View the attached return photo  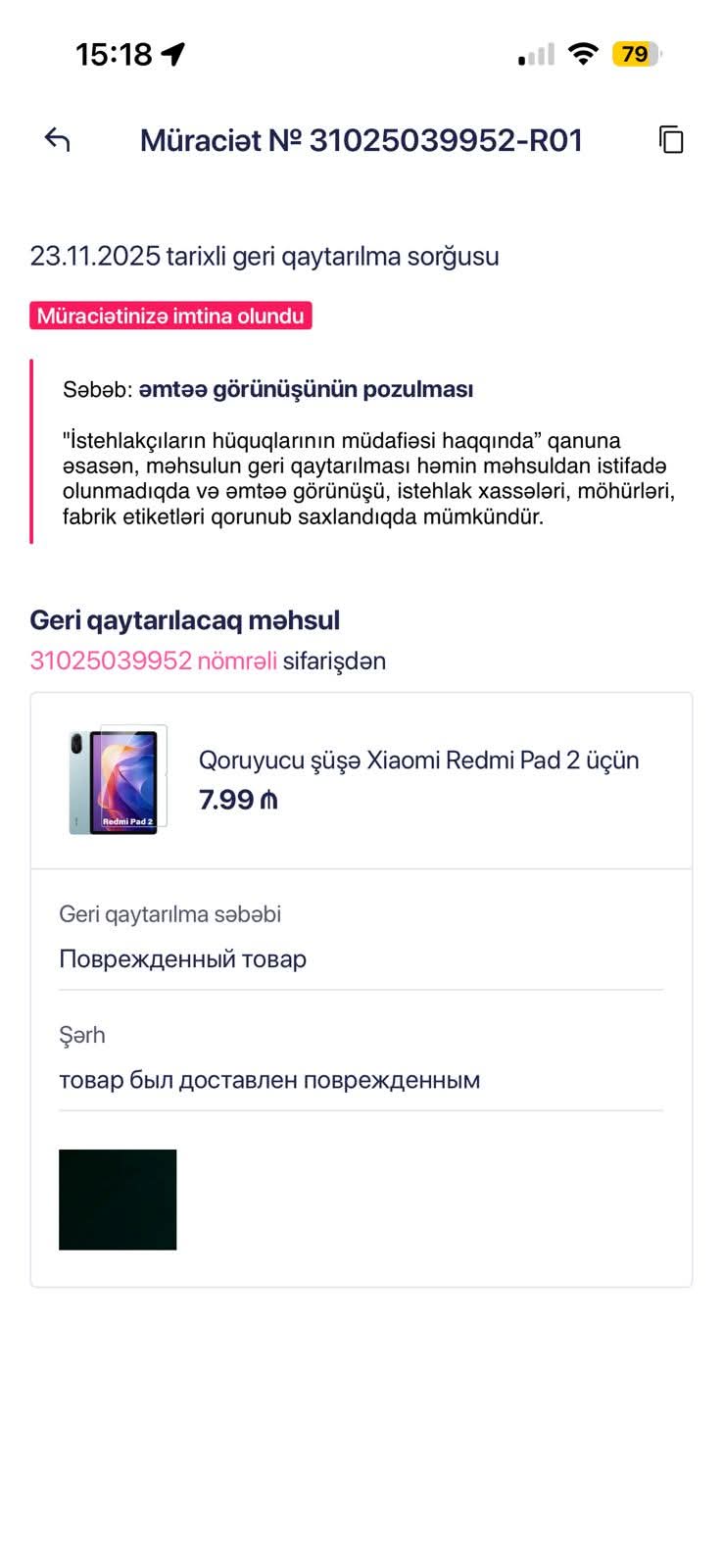click(x=118, y=1200)
